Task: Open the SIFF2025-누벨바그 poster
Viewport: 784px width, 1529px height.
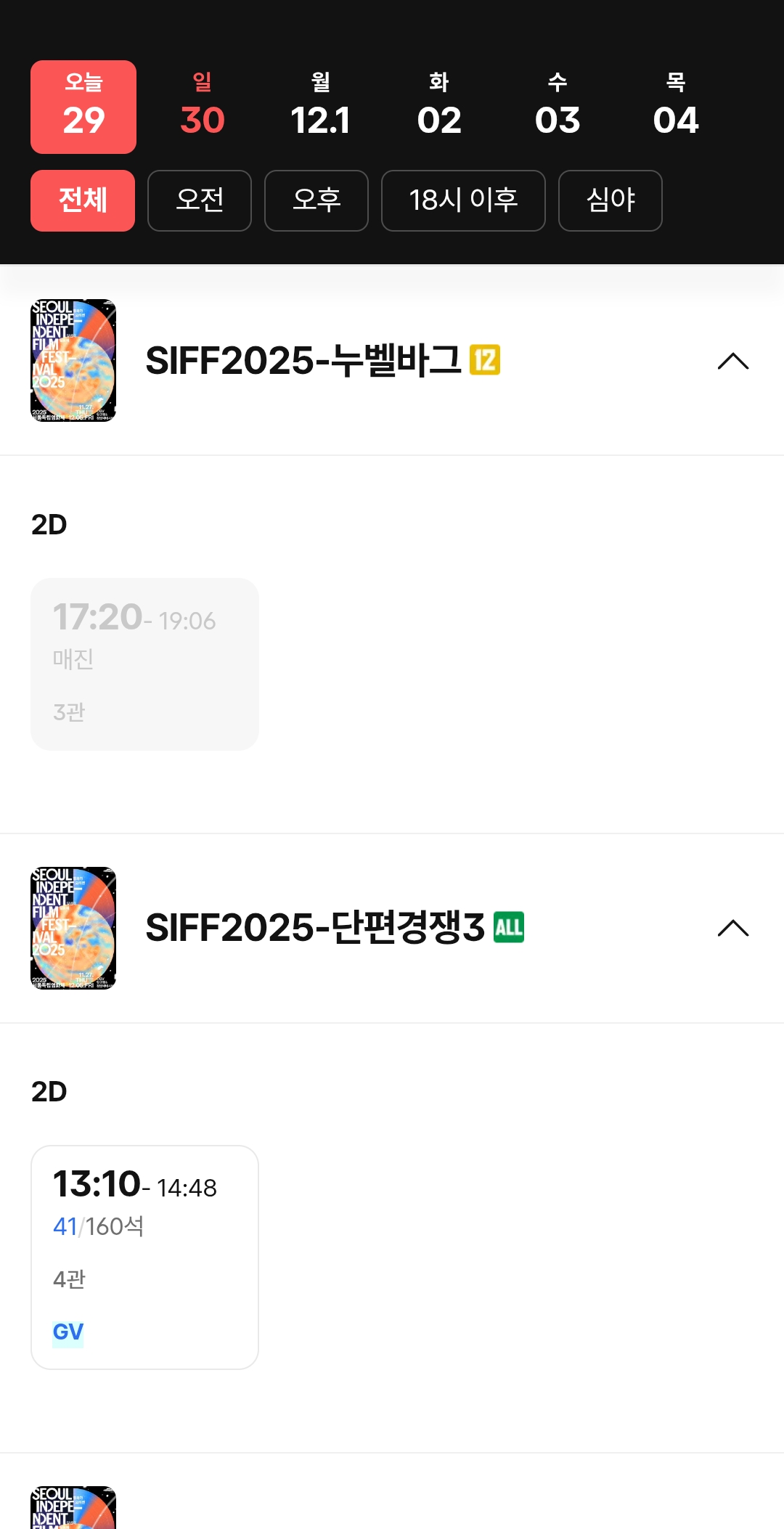Action: click(73, 361)
